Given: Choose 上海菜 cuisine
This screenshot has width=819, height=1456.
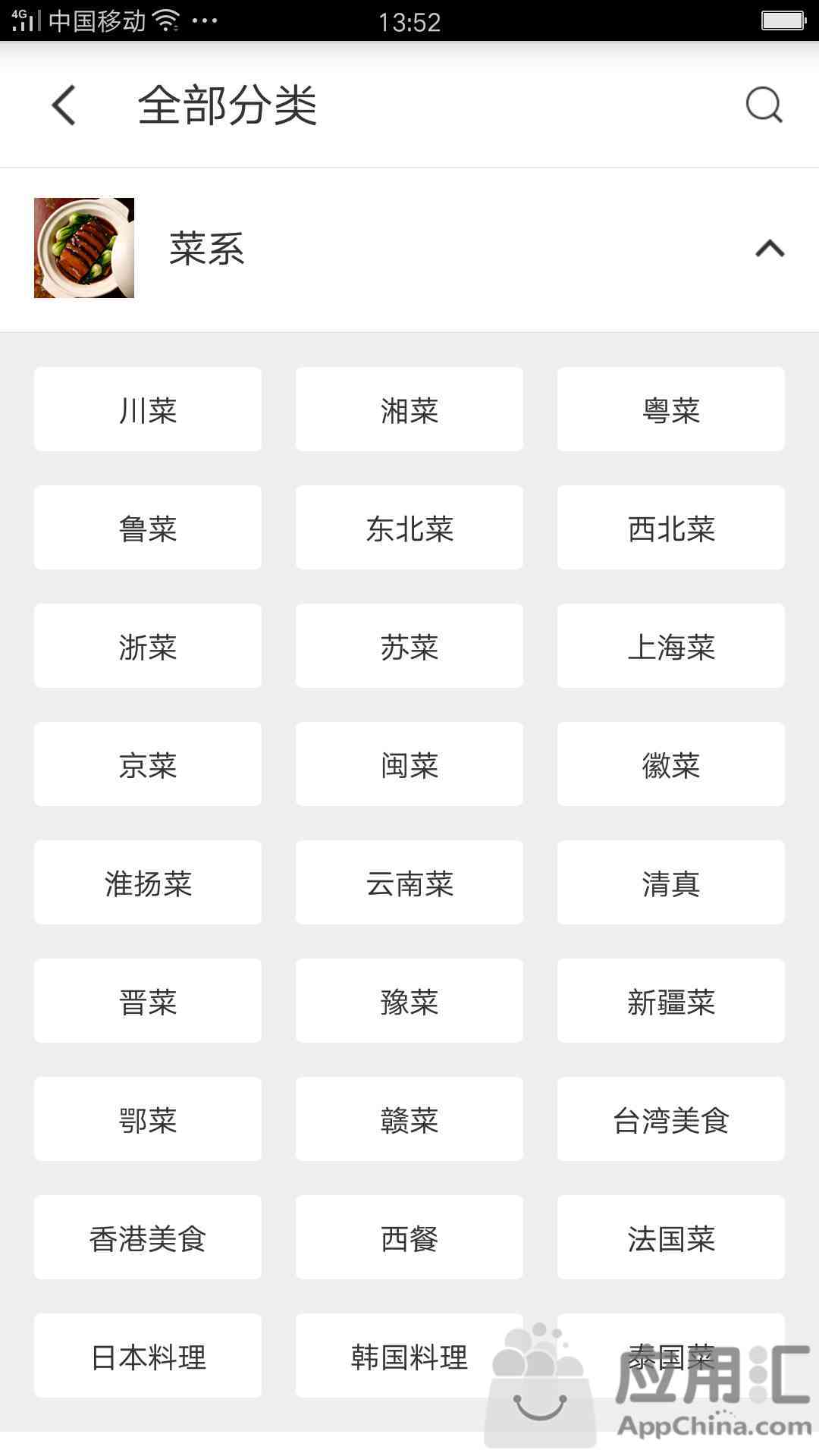Looking at the screenshot, I should 671,646.
